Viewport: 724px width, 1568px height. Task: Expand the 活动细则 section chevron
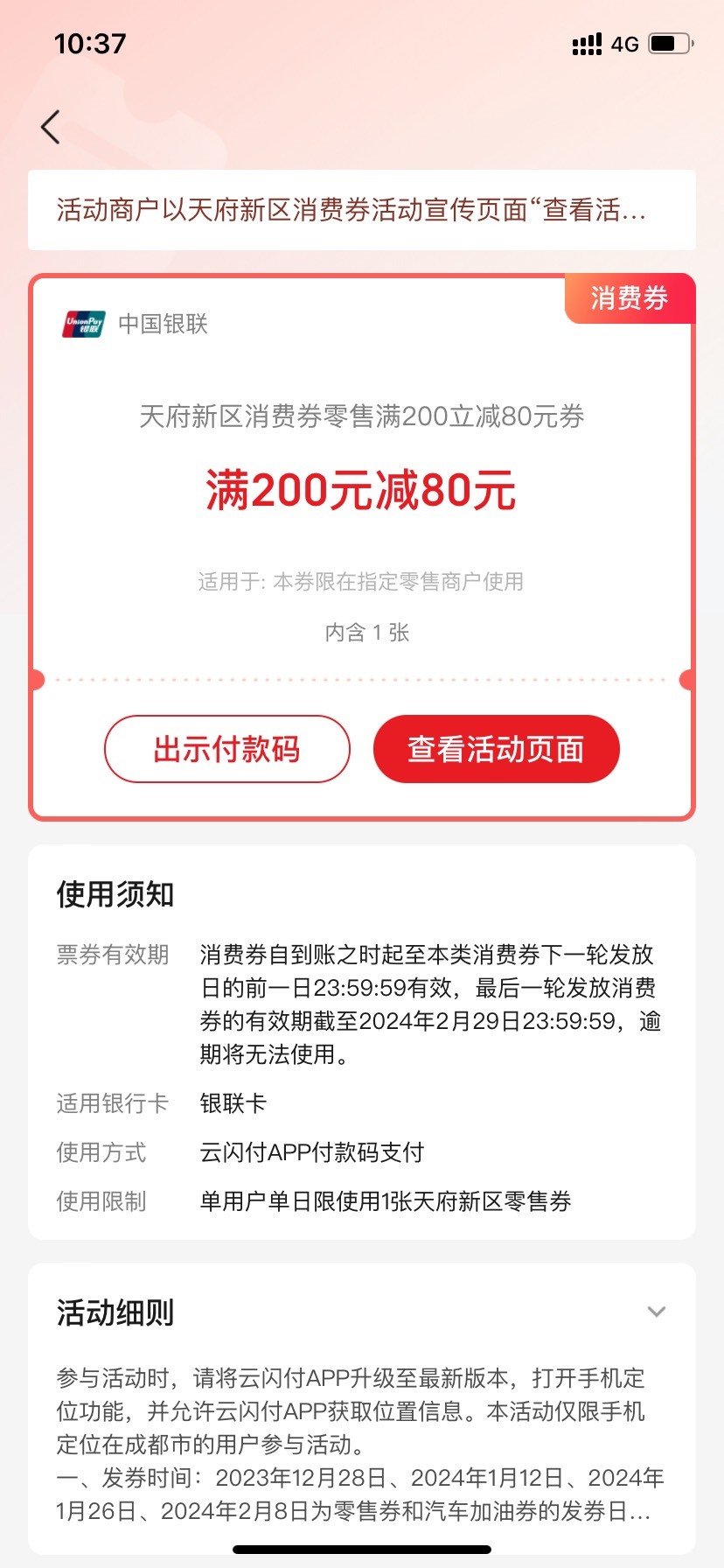[x=656, y=1312]
